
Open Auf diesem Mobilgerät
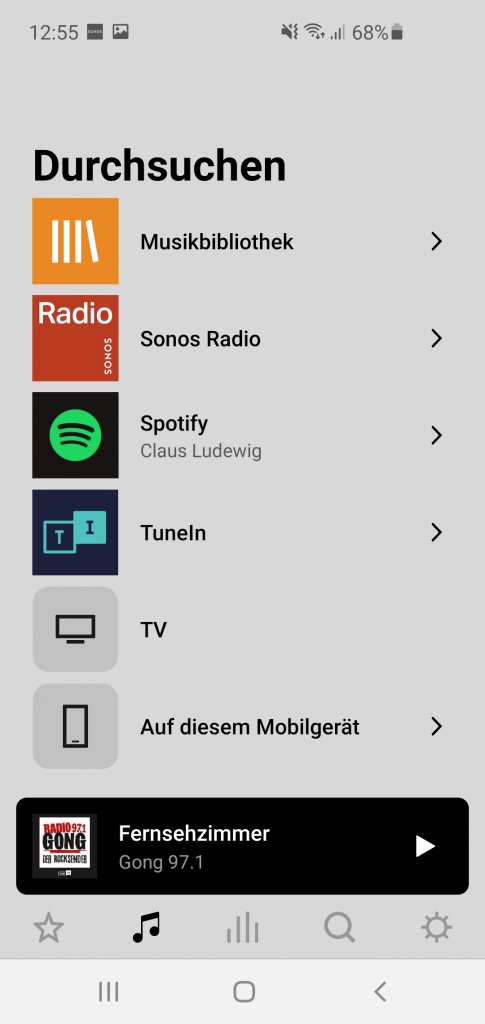[242, 726]
